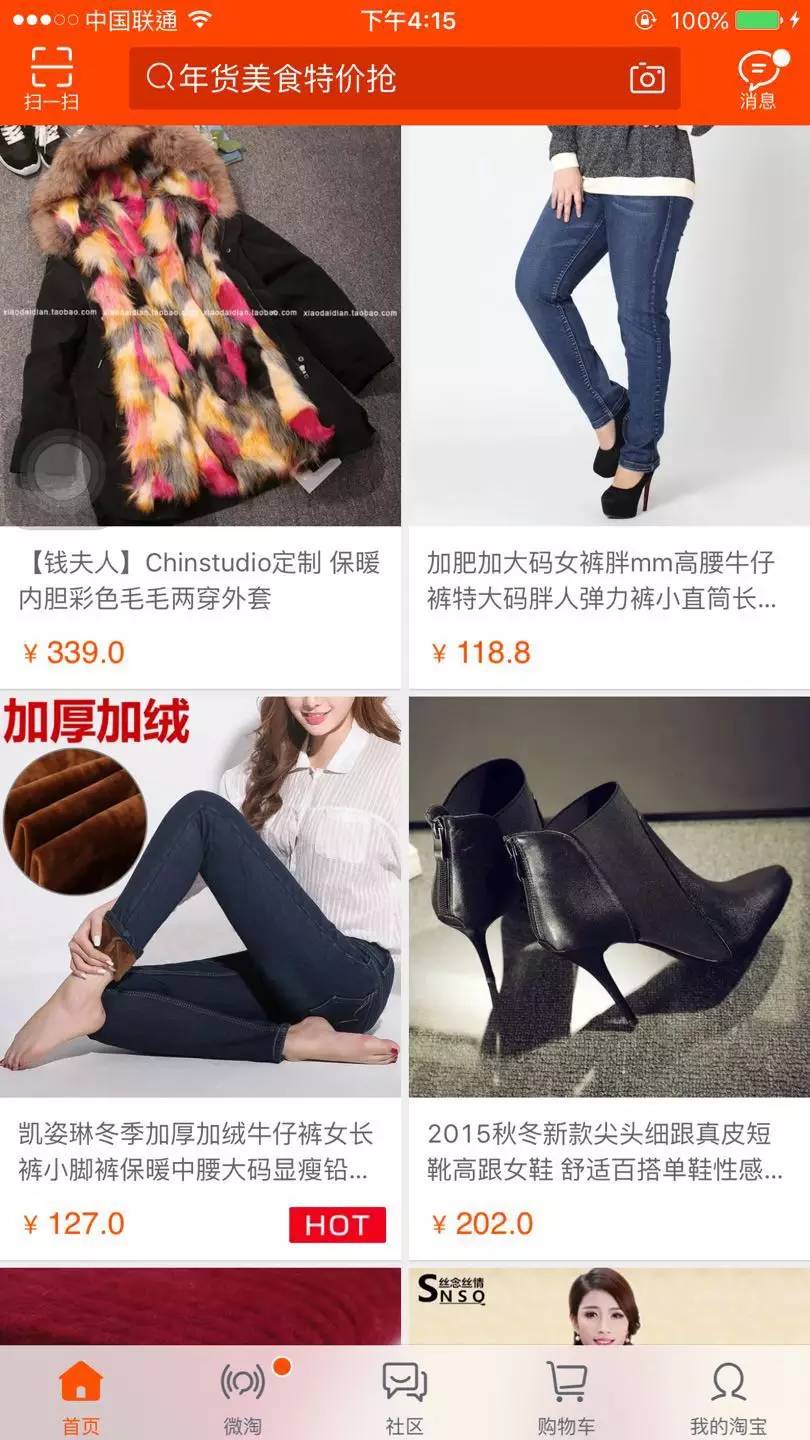This screenshot has width=810, height=1440.
Task: Go to the 社区 community tab
Action: (x=405, y=1395)
